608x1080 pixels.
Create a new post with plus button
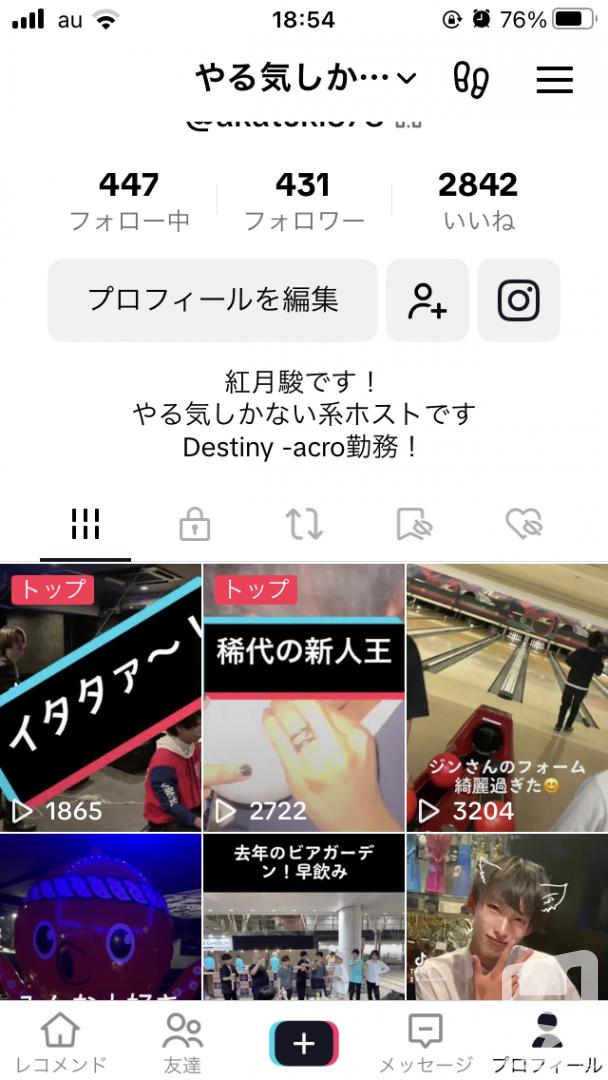pos(304,1043)
